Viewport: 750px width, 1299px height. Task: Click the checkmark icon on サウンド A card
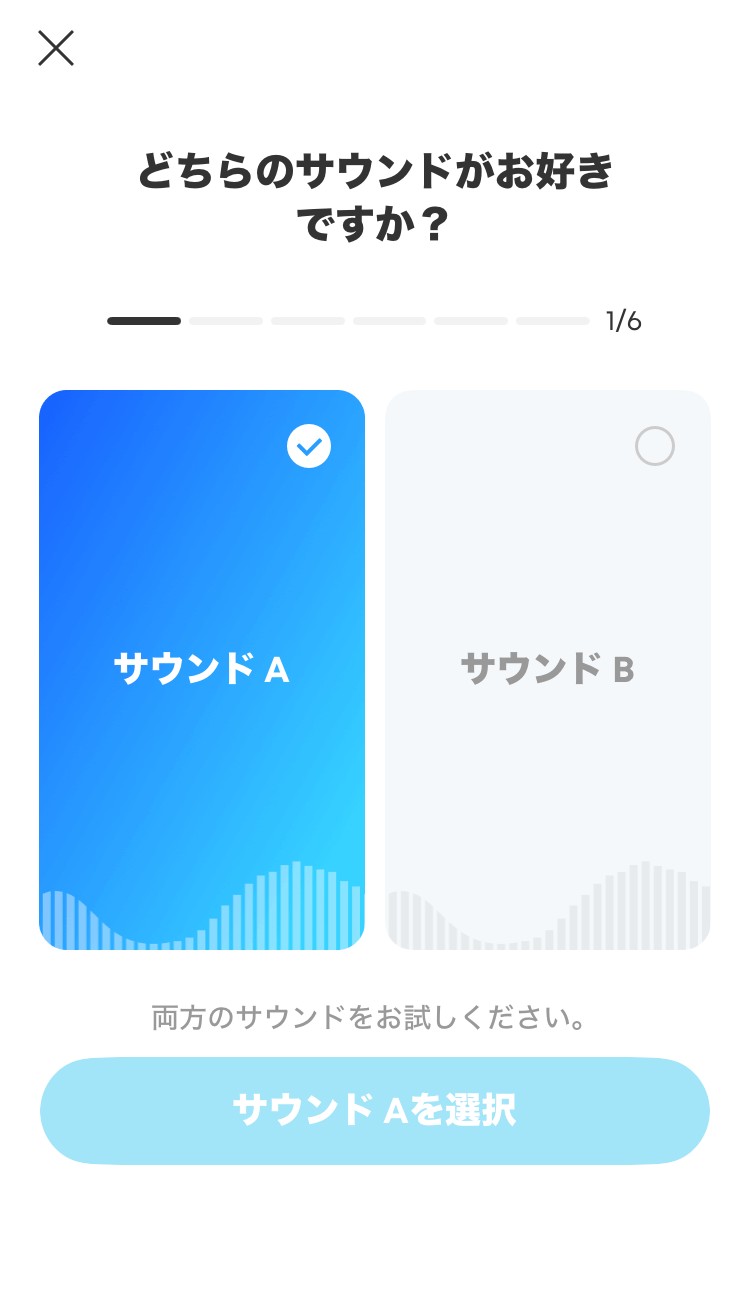coord(309,446)
